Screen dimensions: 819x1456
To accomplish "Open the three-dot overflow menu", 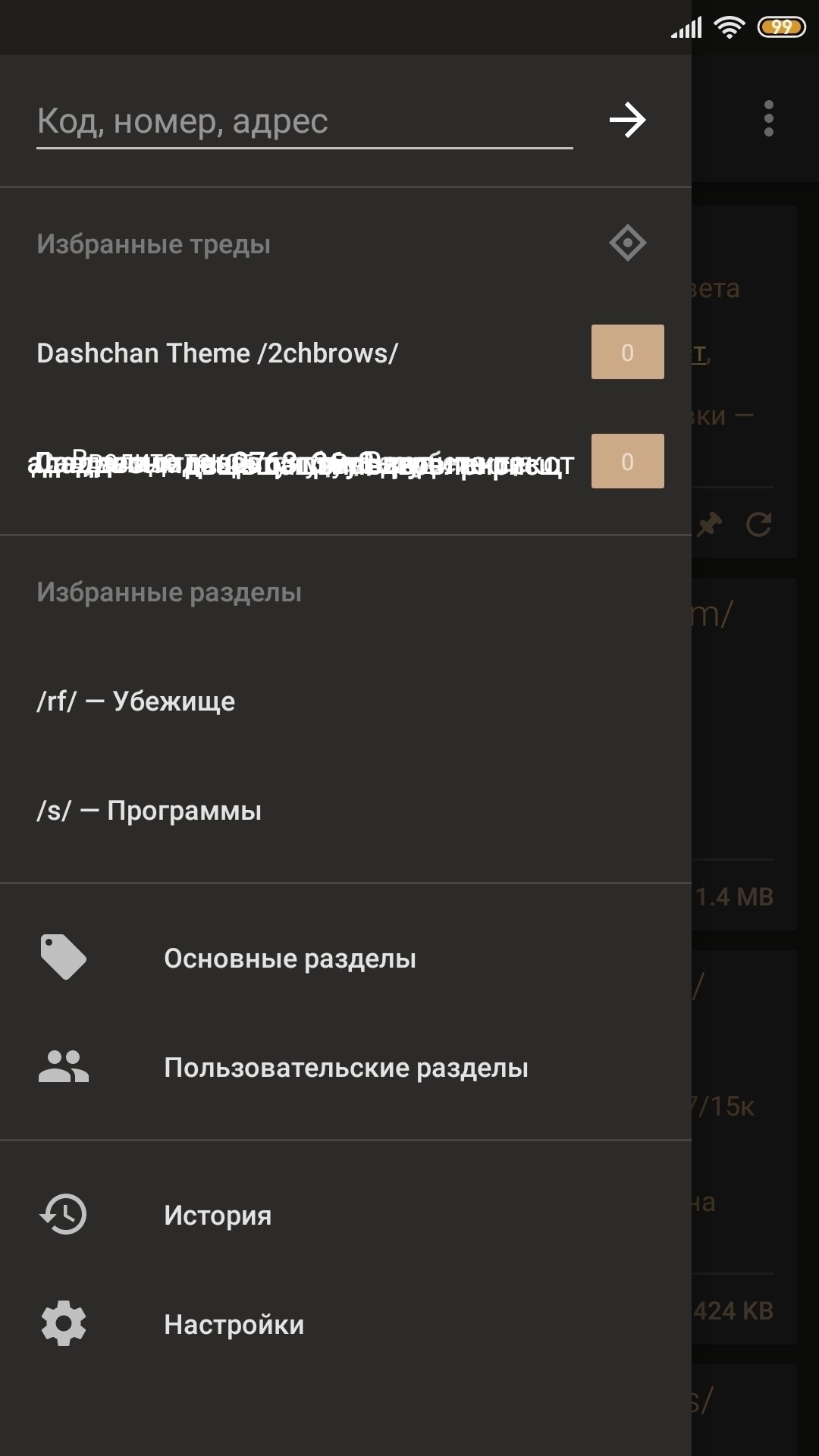I will (768, 119).
